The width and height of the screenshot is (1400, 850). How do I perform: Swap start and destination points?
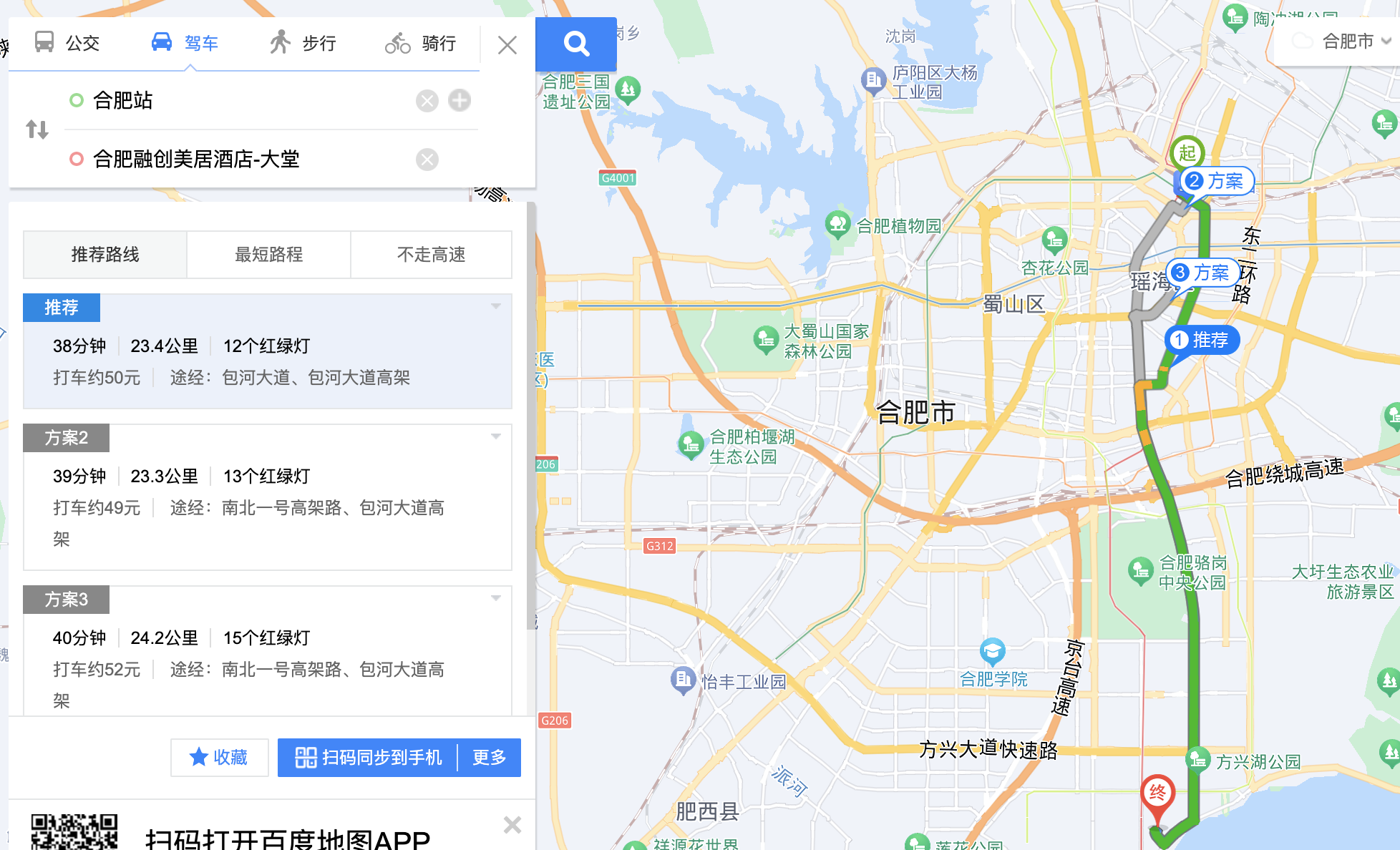point(37,130)
